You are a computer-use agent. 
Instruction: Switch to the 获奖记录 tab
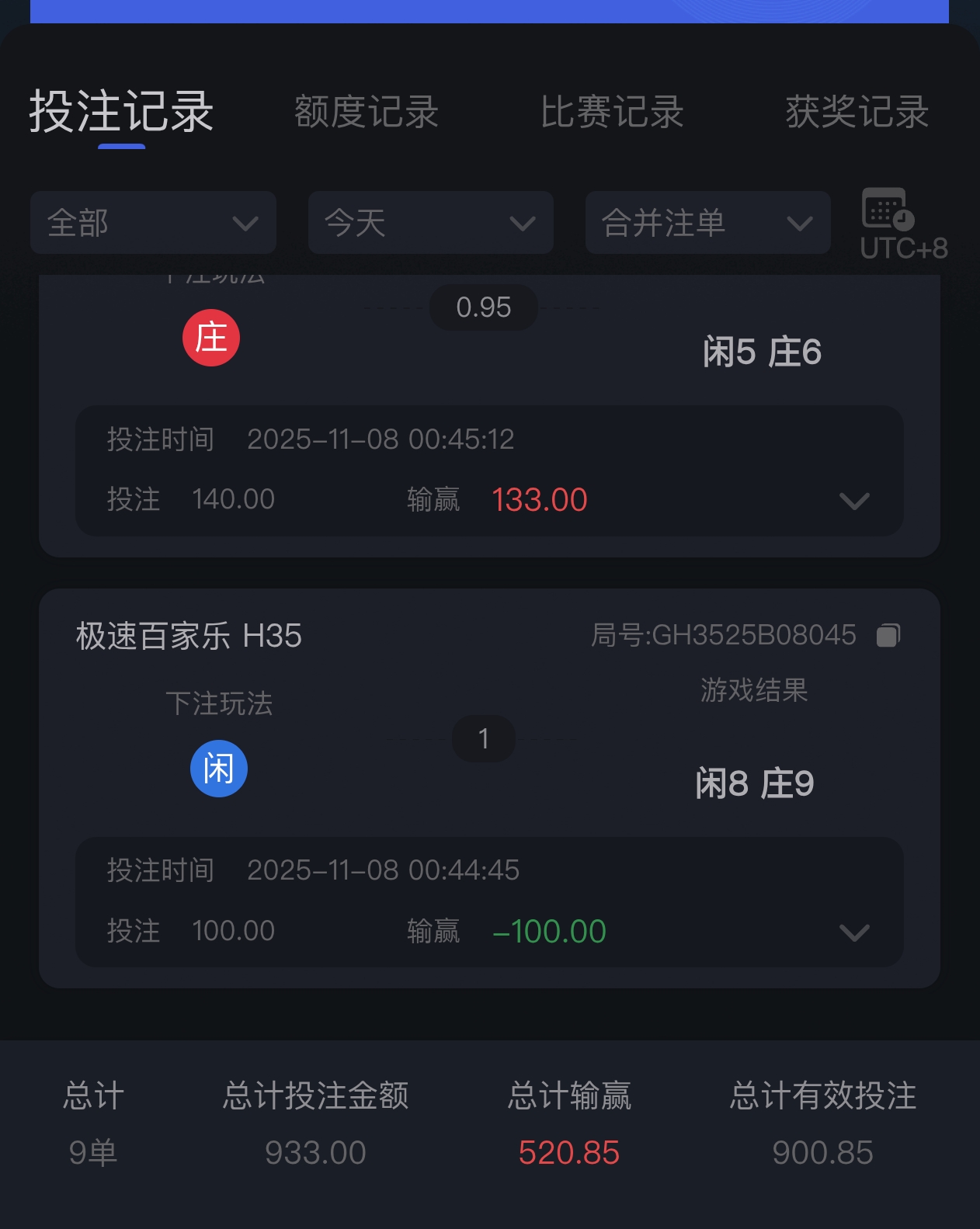click(857, 112)
